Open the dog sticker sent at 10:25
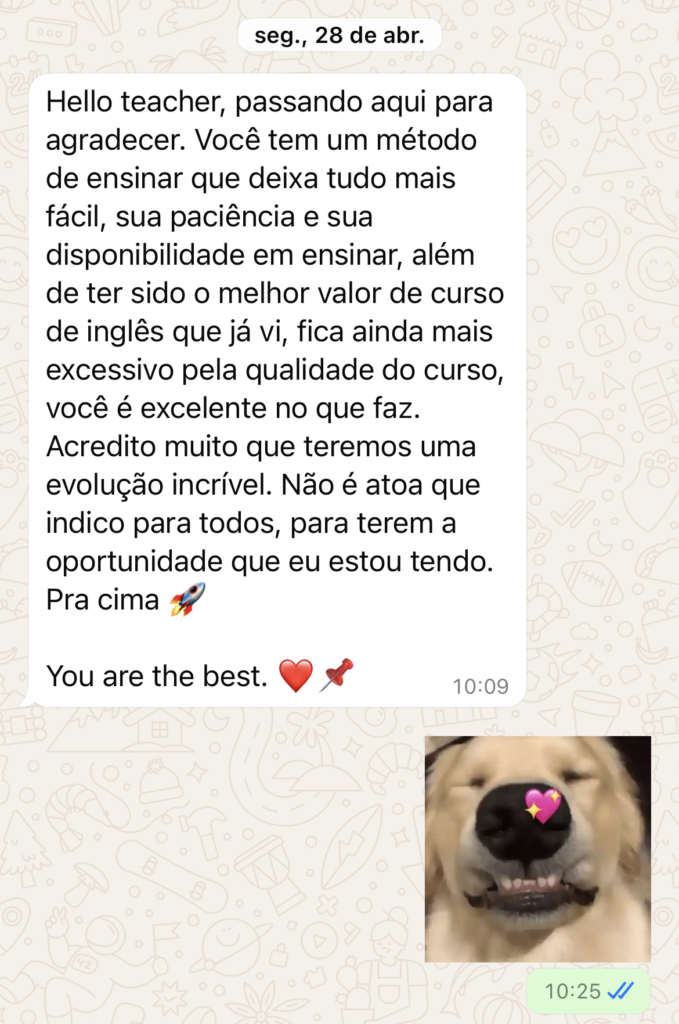The image size is (679, 1024). [x=538, y=849]
